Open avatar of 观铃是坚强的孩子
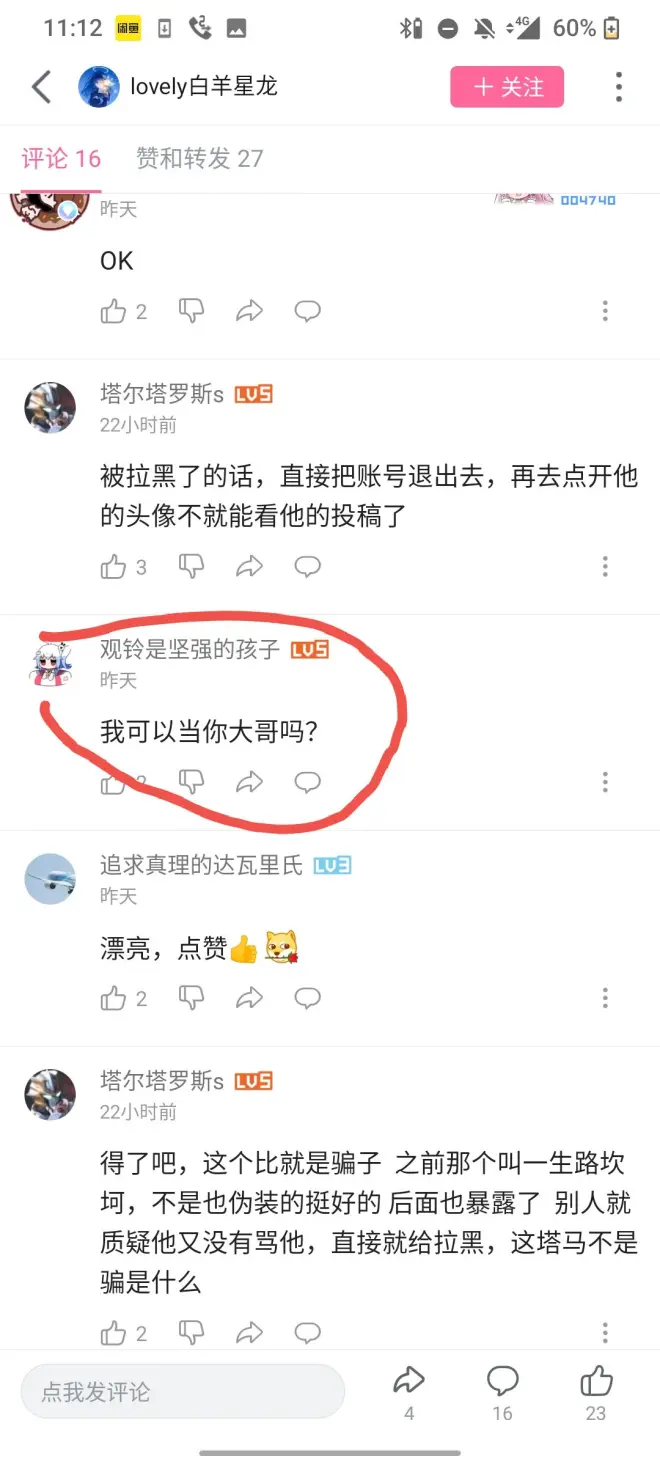The height and width of the screenshot is (1467, 660). coord(50,664)
